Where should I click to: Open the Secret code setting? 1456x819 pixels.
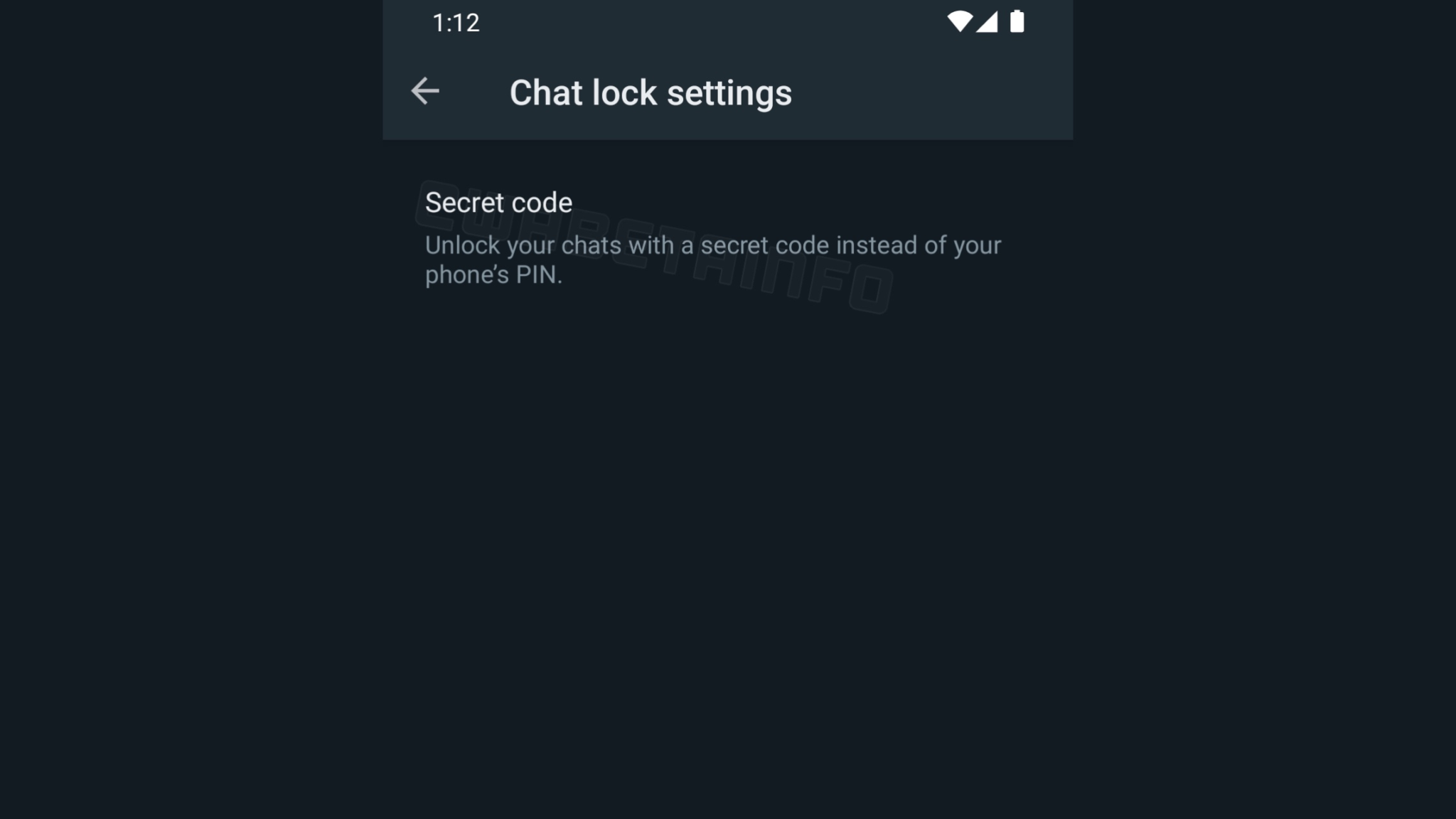pyautogui.click(x=711, y=237)
